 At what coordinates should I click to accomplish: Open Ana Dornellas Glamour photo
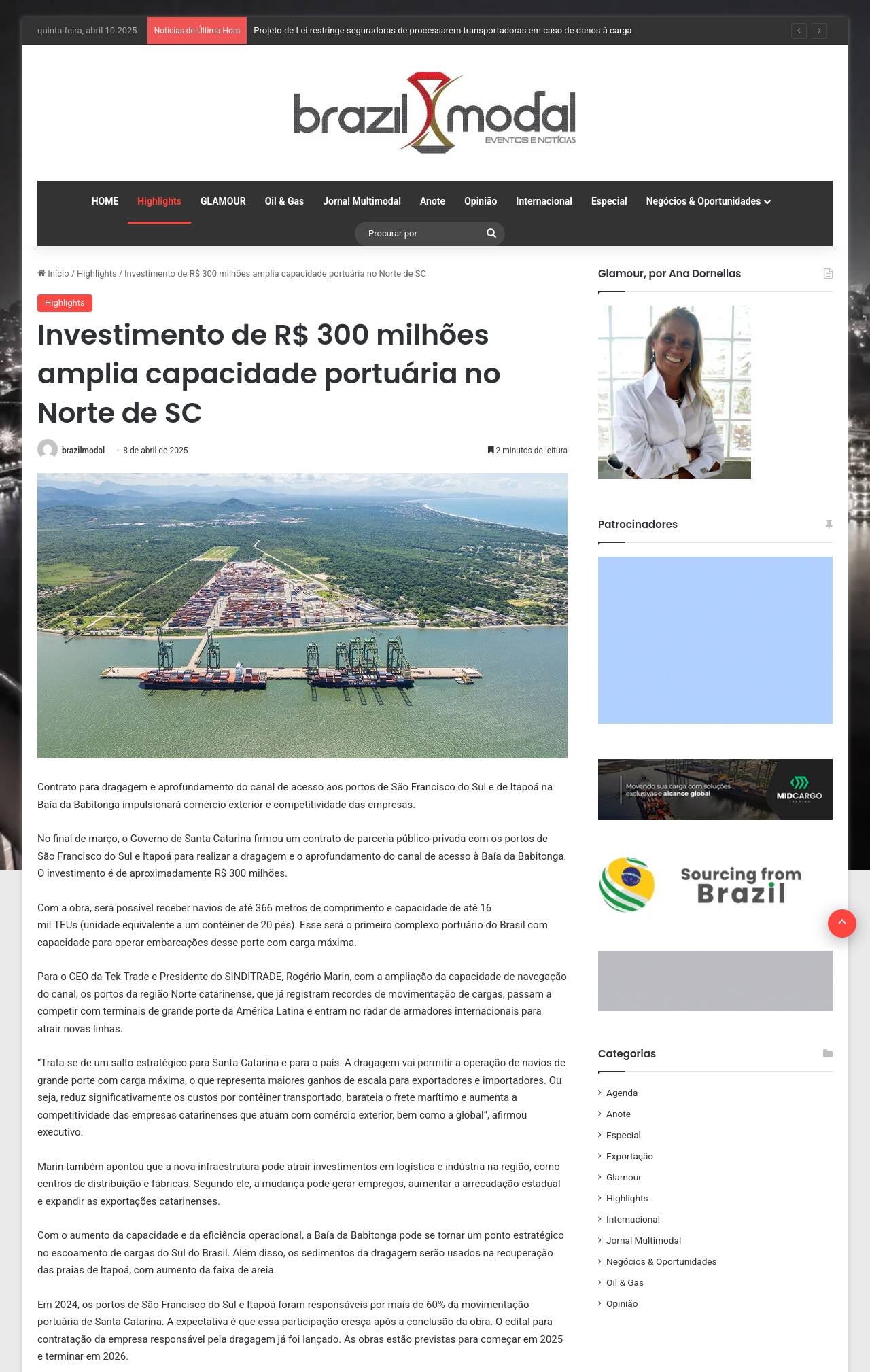pos(674,392)
